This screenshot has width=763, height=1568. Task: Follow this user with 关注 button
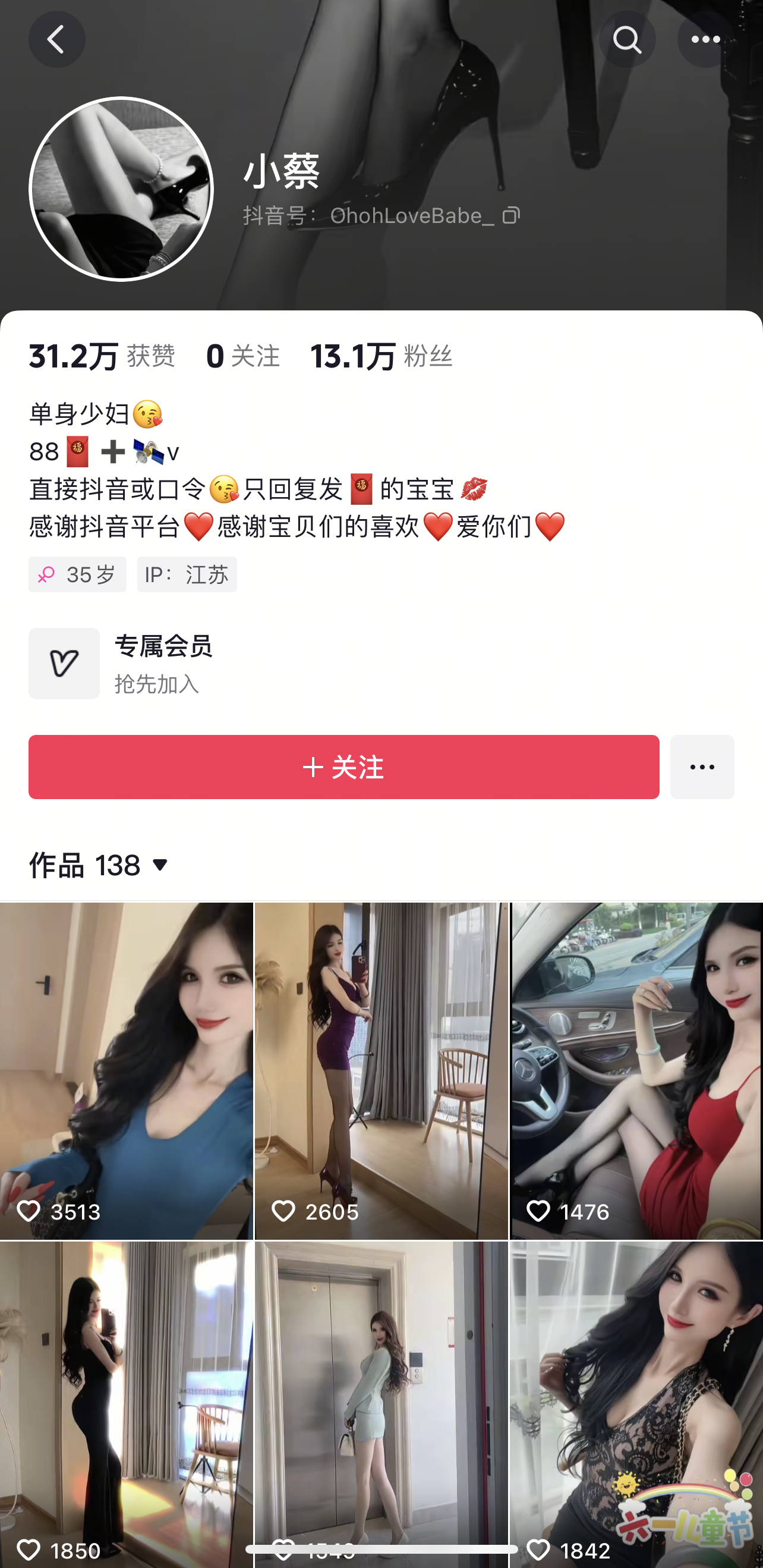point(344,767)
